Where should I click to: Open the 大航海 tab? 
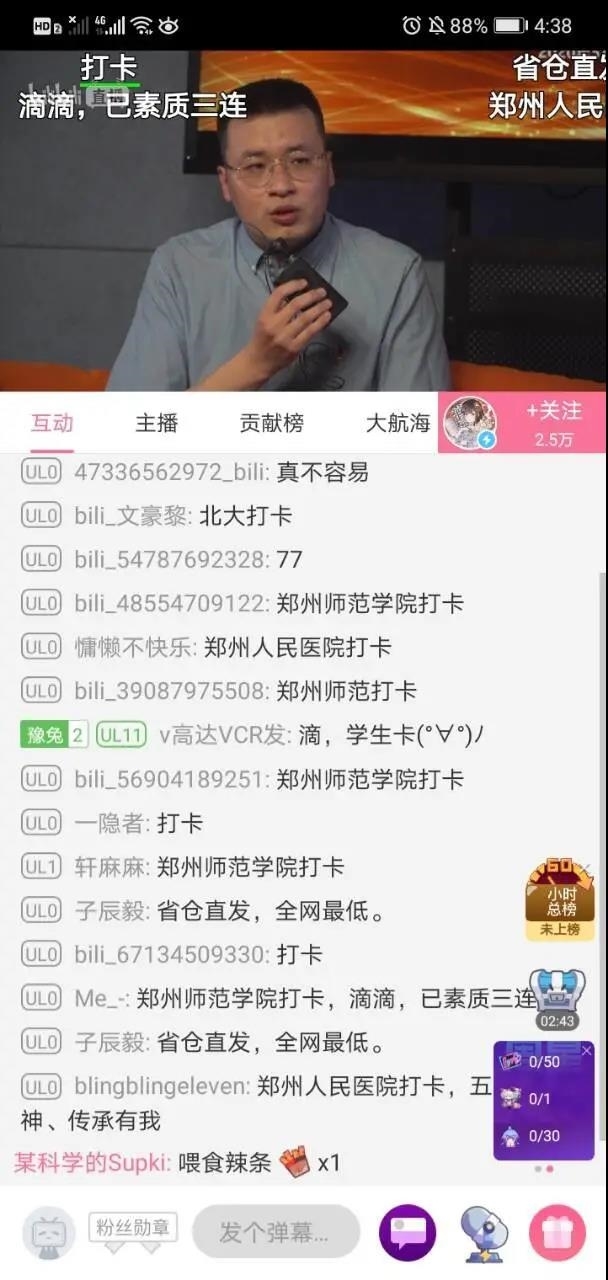click(x=397, y=423)
